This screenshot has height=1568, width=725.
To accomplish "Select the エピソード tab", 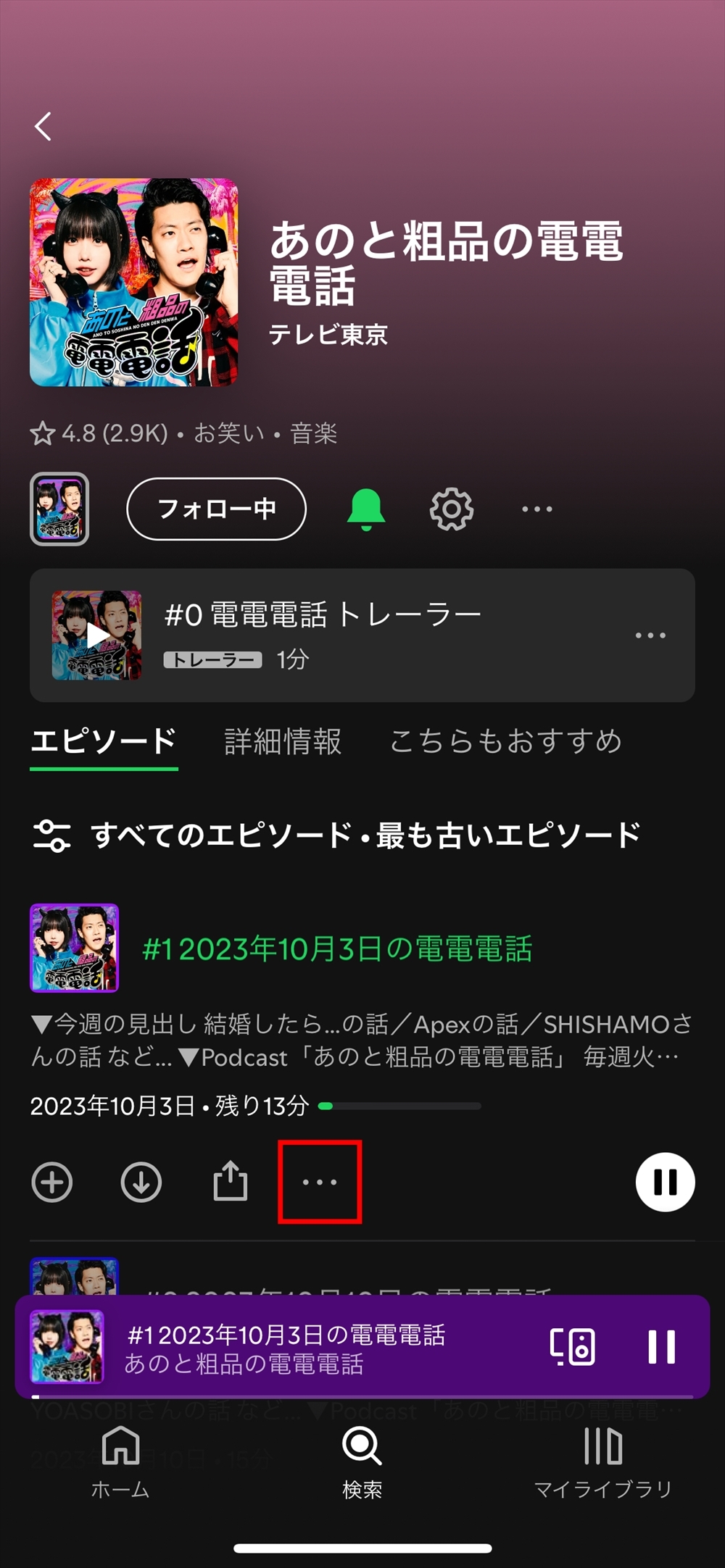I will pos(104,741).
